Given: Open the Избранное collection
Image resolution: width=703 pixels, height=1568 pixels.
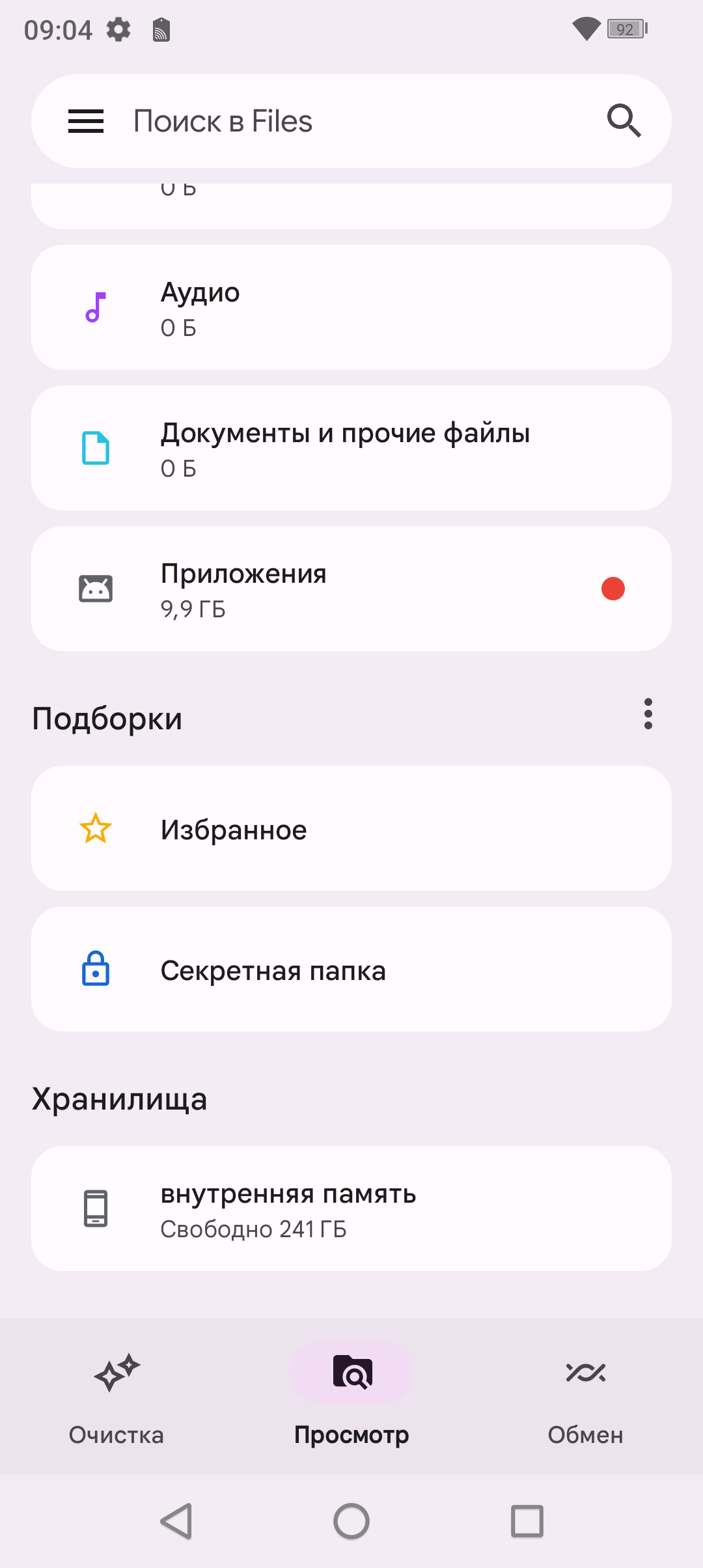Looking at the screenshot, I should point(351,828).
